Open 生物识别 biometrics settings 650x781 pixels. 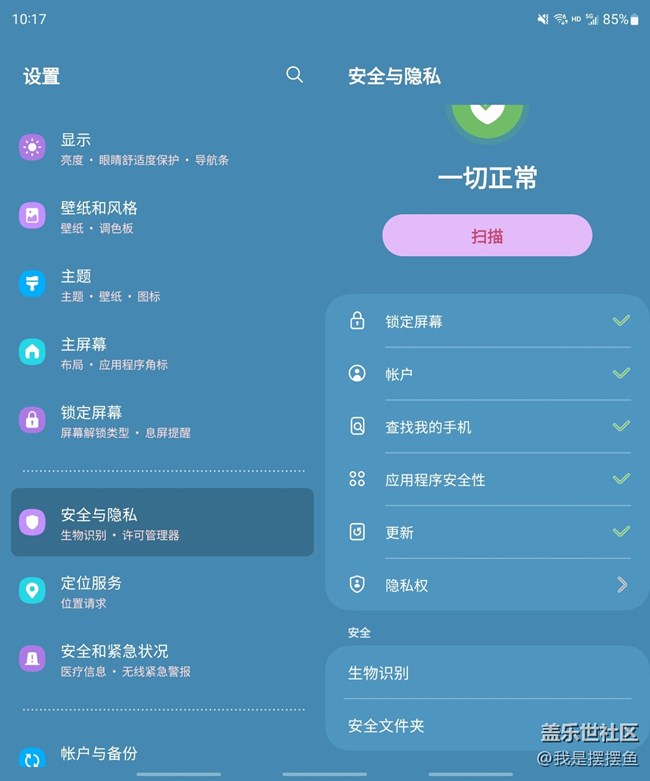pos(487,673)
